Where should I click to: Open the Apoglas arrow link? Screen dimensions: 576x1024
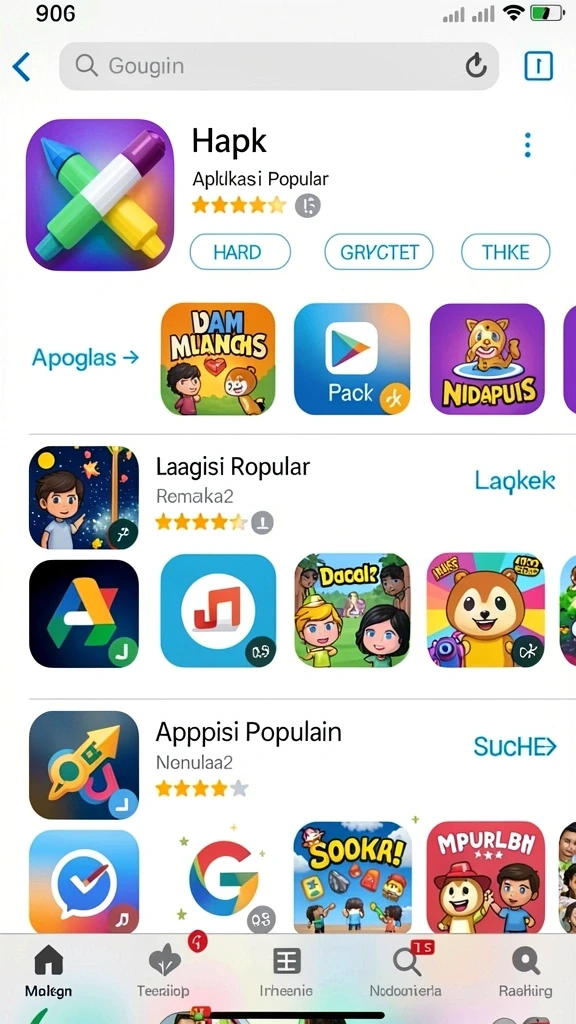click(x=86, y=358)
